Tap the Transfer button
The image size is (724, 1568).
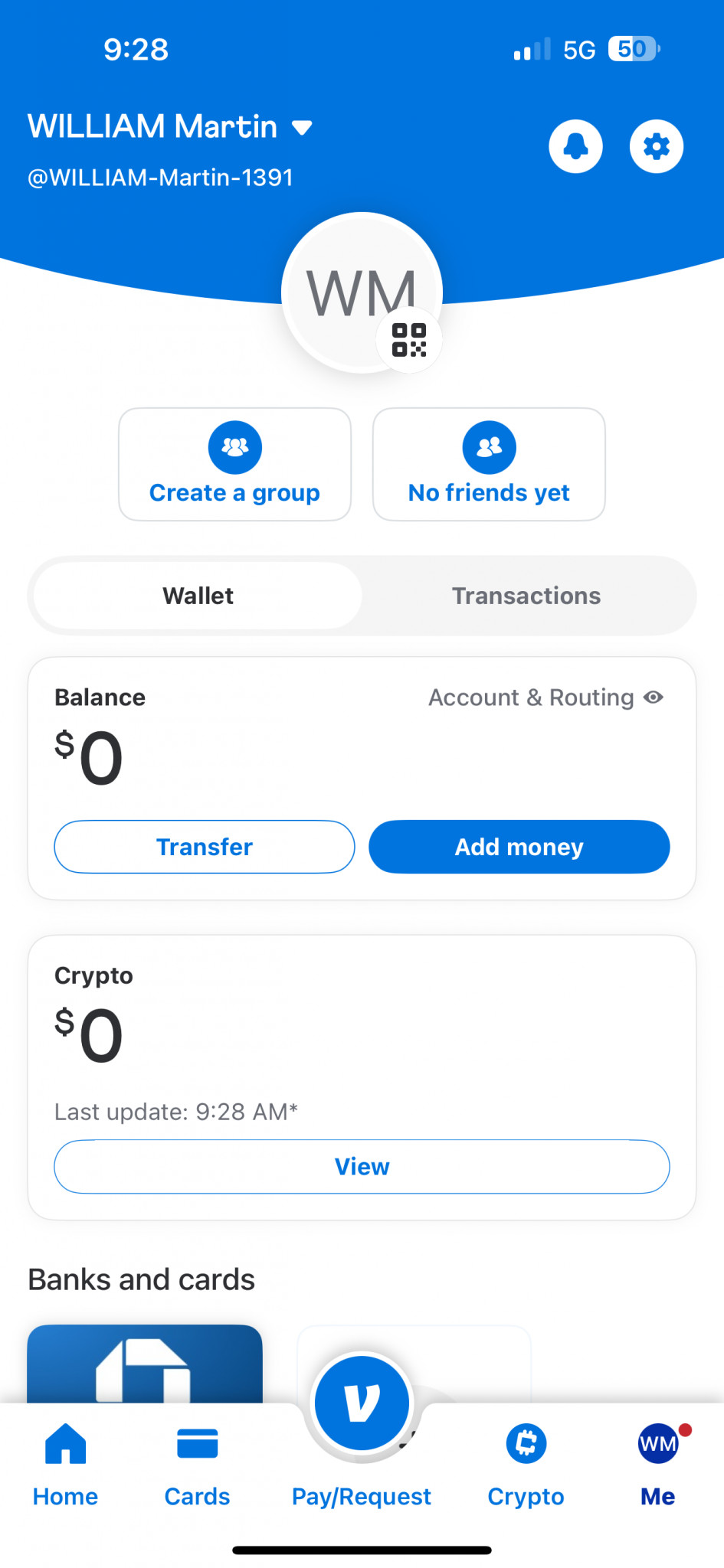tap(205, 847)
